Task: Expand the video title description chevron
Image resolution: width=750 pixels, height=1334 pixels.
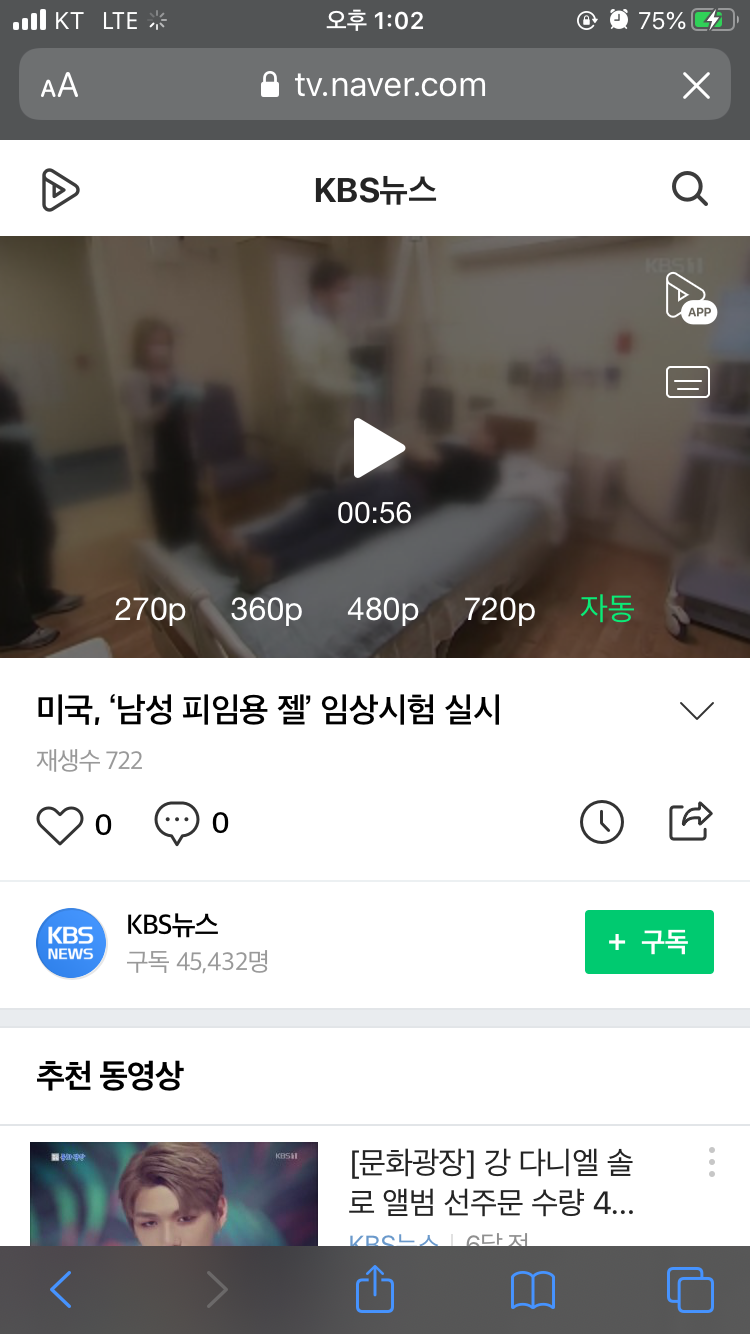Action: [697, 711]
